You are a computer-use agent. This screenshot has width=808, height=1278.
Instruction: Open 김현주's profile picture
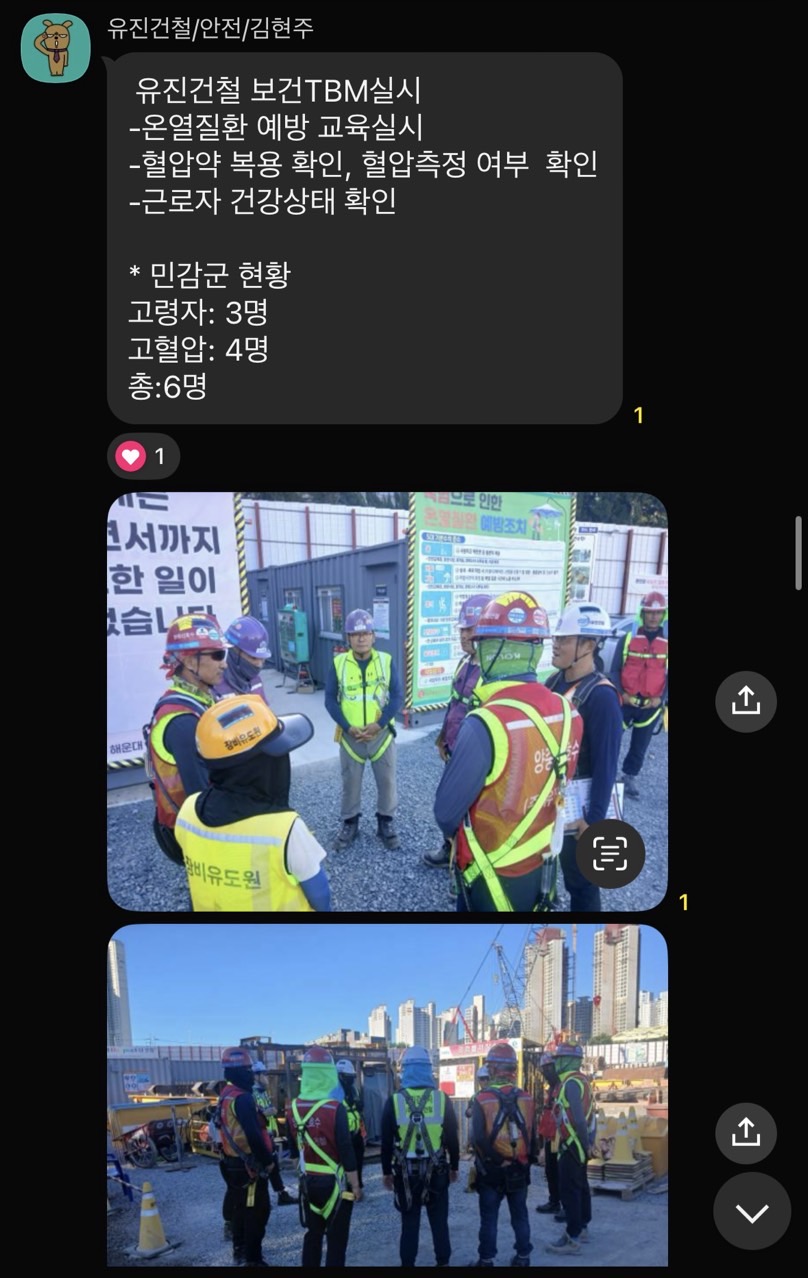tap(56, 48)
